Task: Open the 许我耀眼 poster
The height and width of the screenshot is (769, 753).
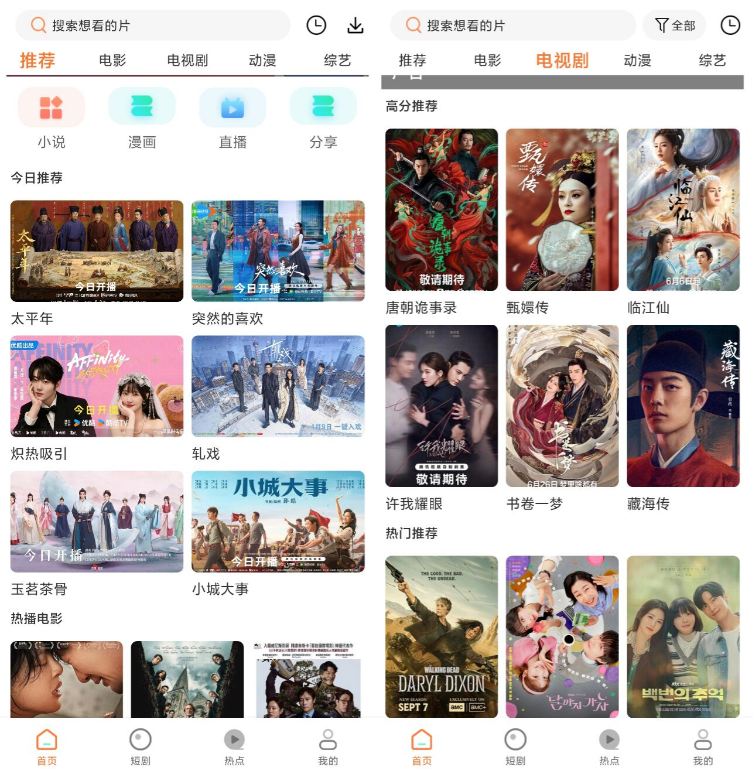Action: (441, 406)
